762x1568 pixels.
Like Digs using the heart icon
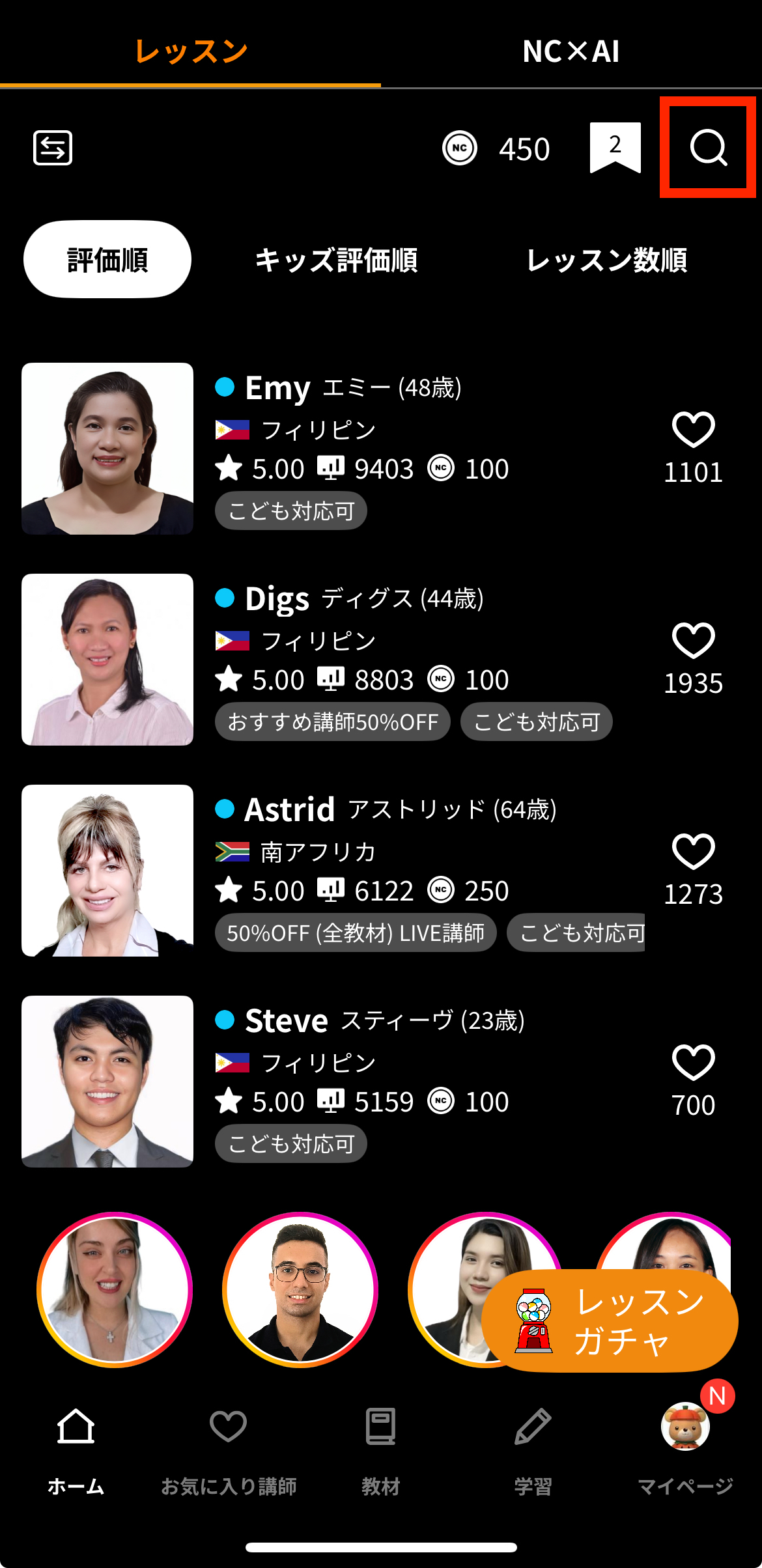(693, 641)
